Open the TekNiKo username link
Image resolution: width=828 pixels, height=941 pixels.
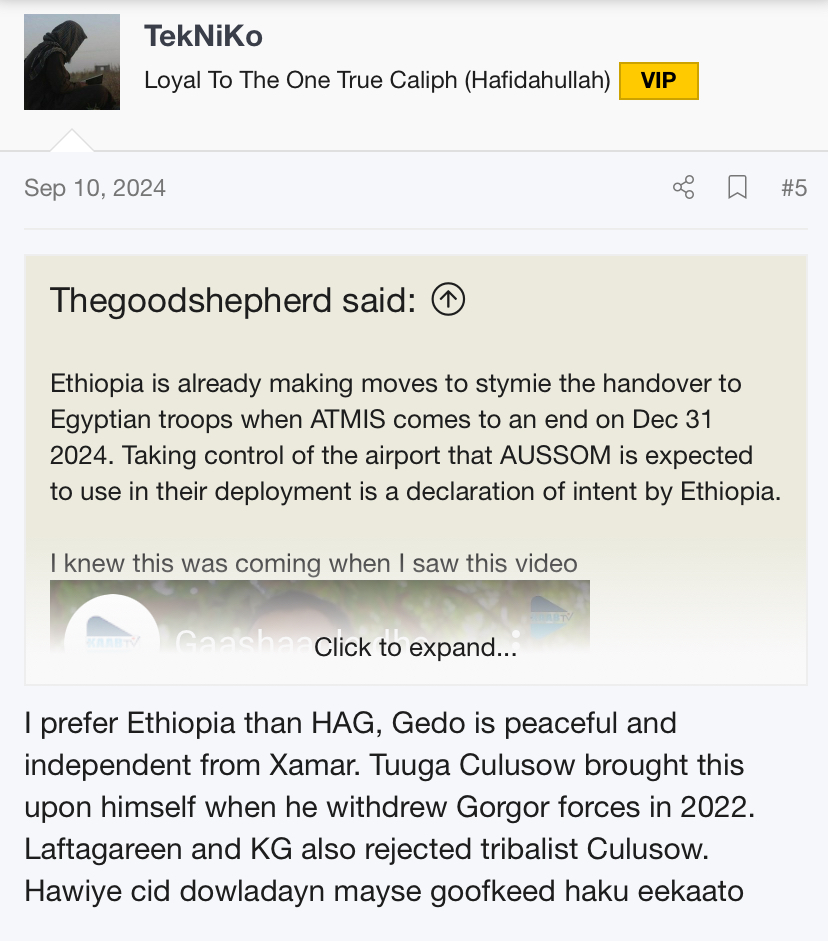[203, 36]
